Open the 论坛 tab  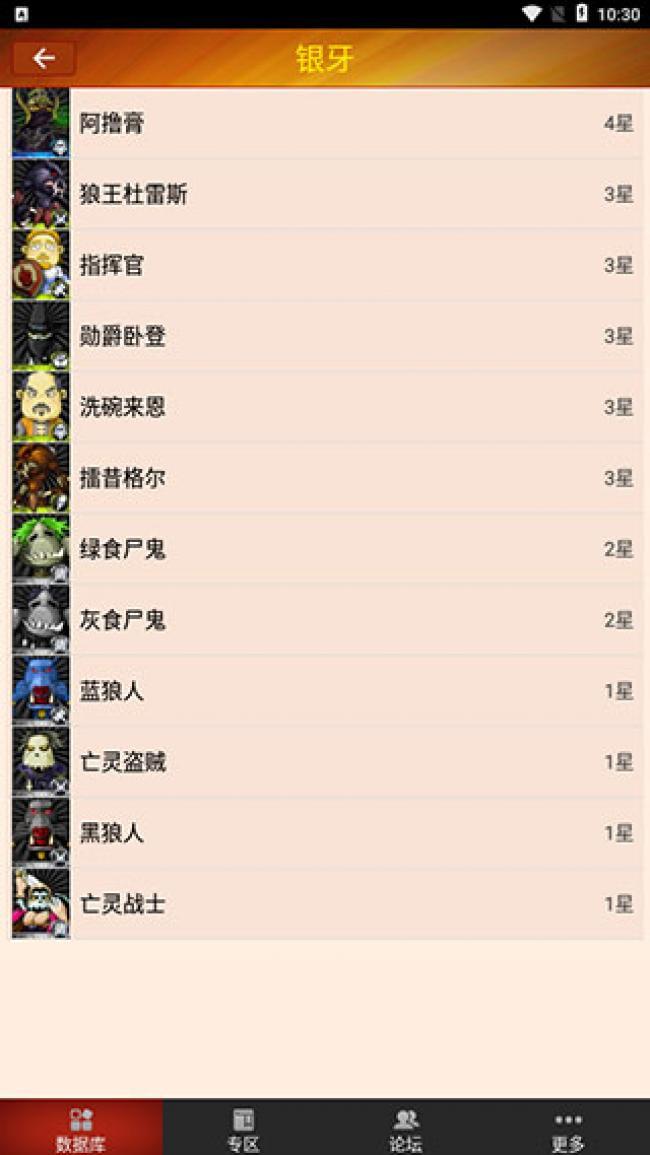(x=406, y=1128)
